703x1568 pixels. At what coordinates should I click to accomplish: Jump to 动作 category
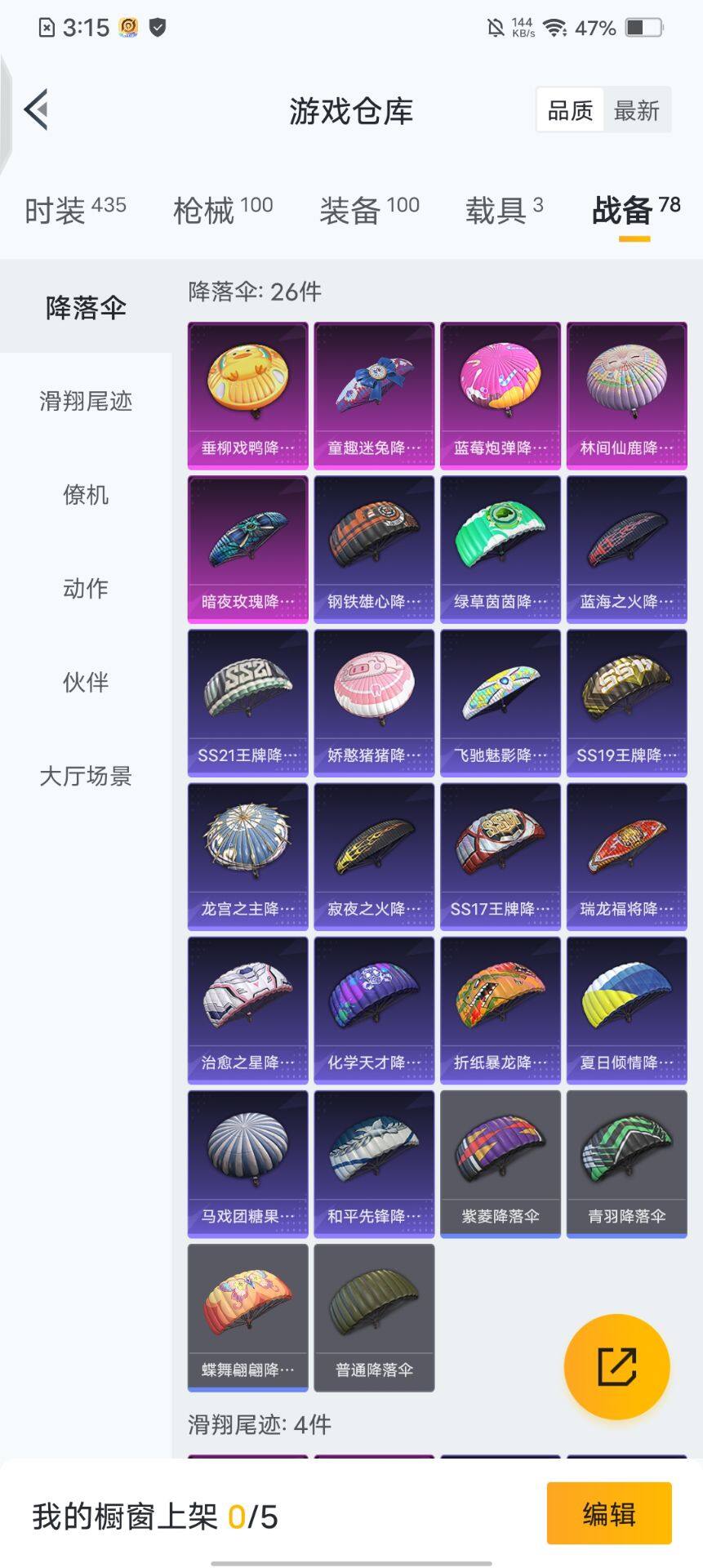86,588
